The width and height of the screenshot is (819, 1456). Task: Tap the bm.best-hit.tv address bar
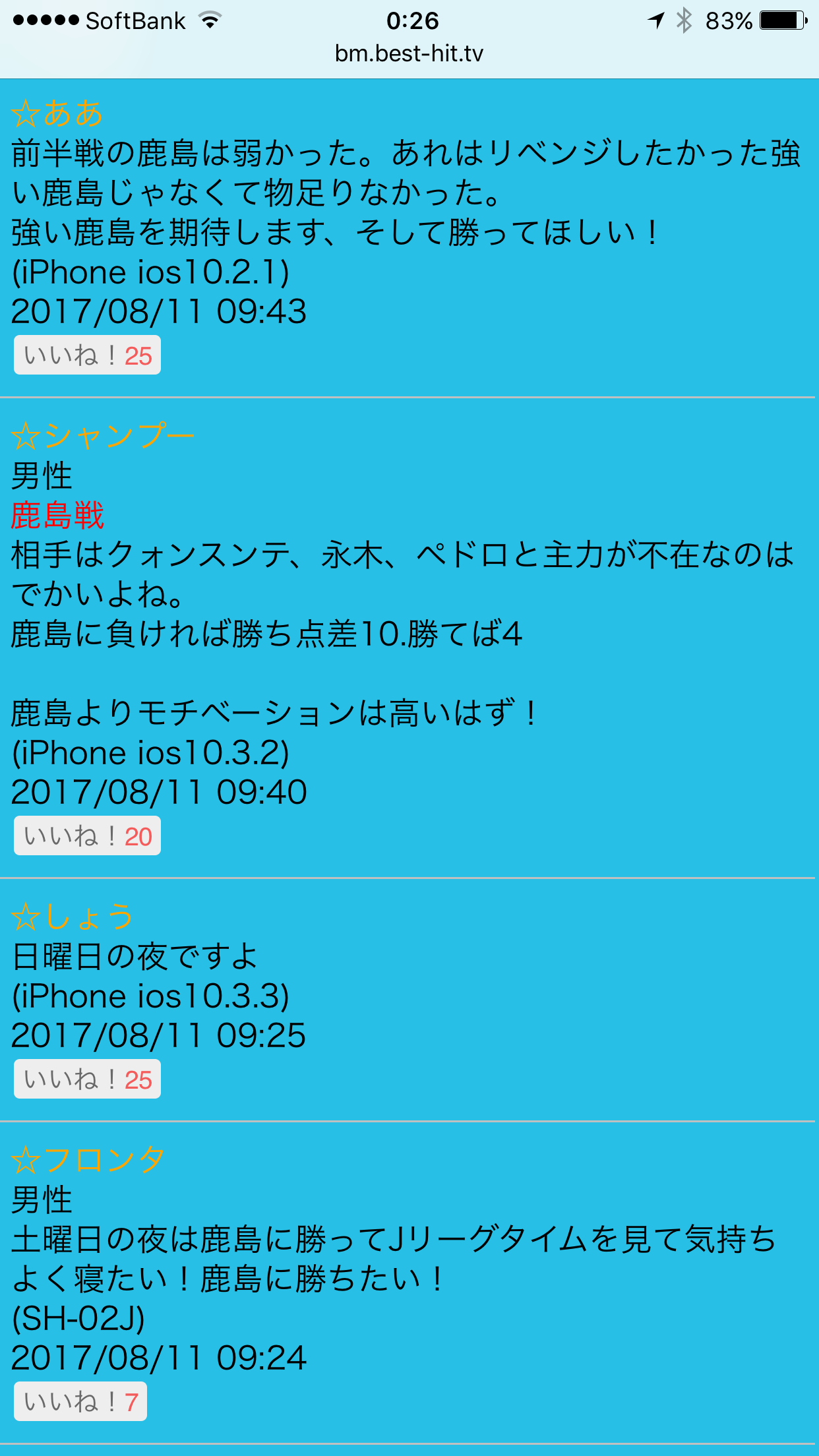coord(409,53)
